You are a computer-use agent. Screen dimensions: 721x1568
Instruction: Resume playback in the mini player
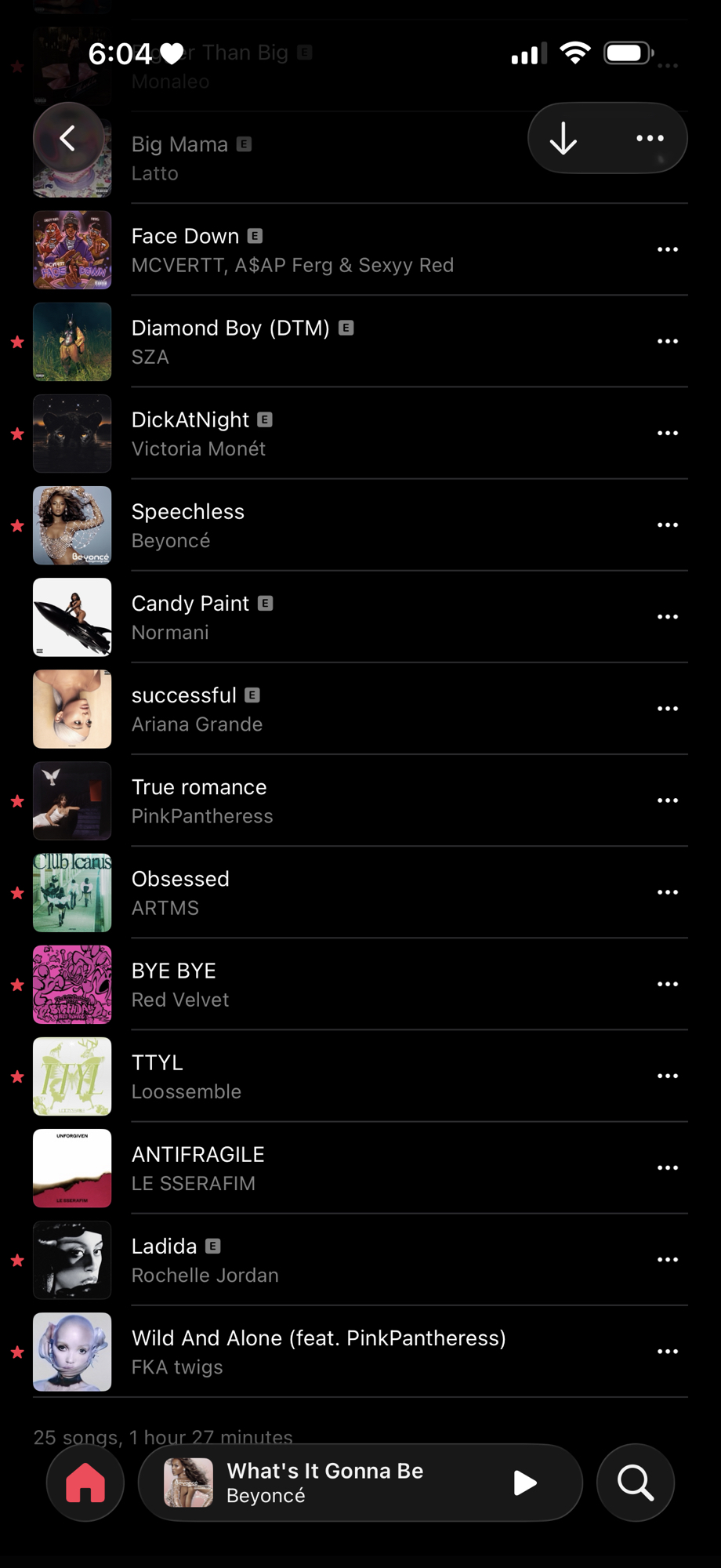coord(524,1483)
